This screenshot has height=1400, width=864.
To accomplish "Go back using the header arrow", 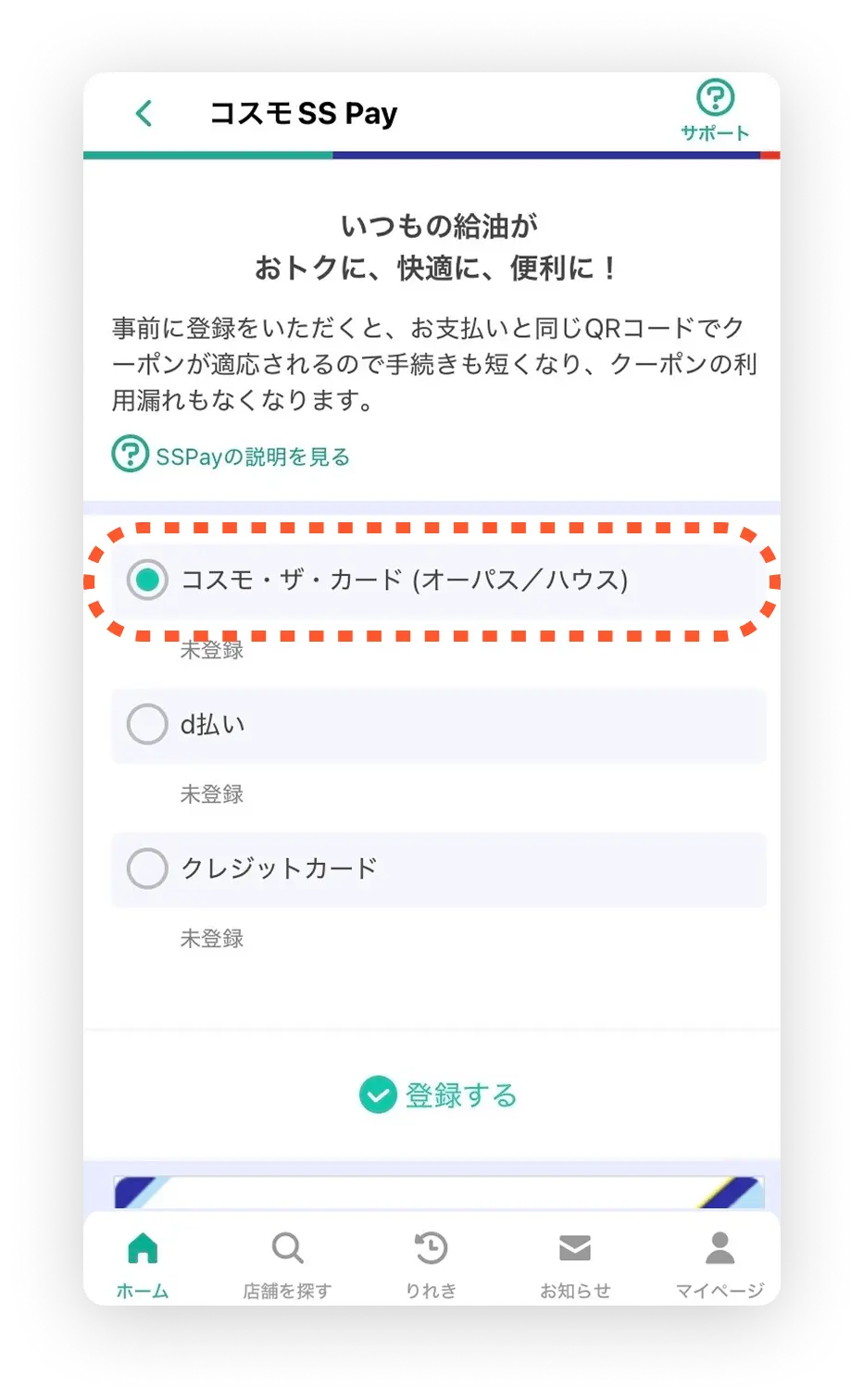I will tap(144, 114).
